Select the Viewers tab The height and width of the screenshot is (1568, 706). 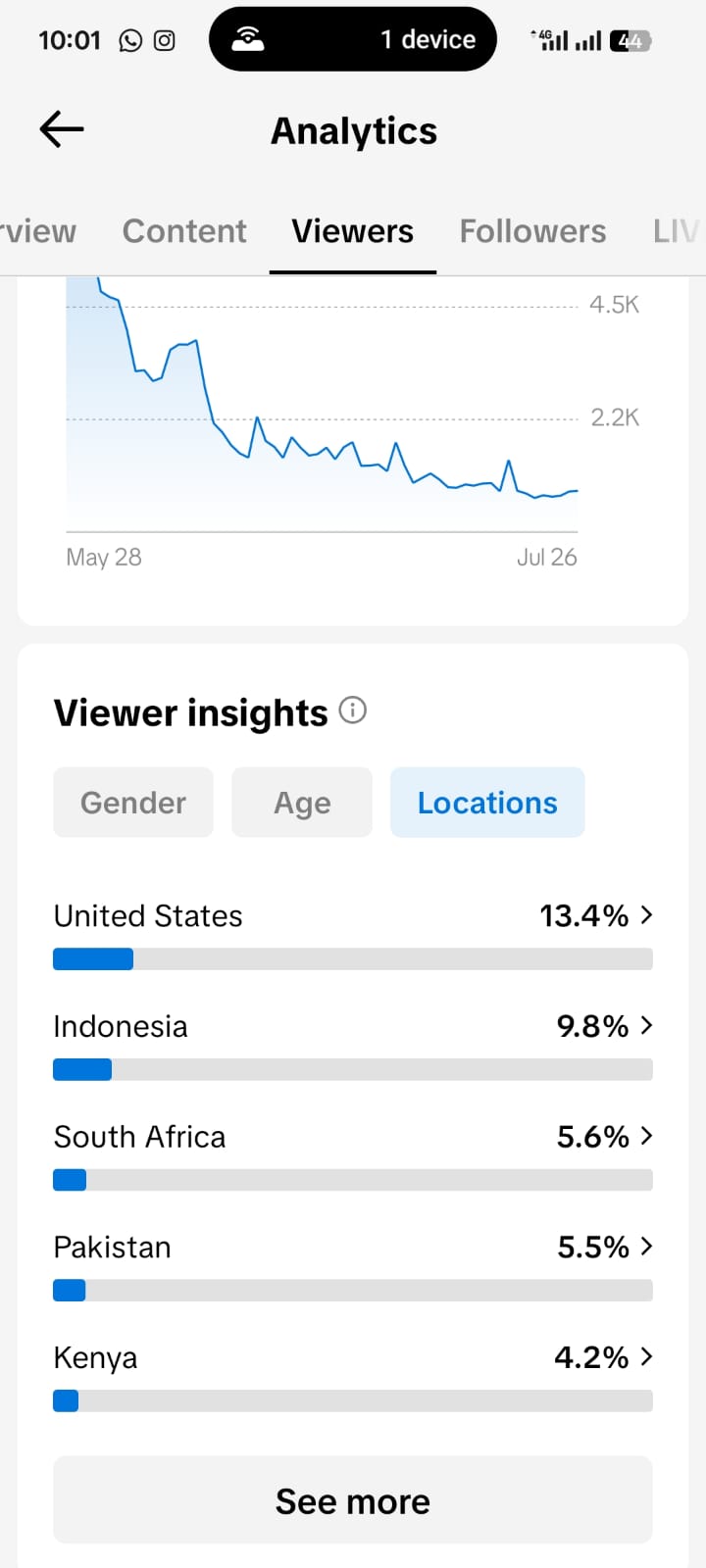(352, 231)
